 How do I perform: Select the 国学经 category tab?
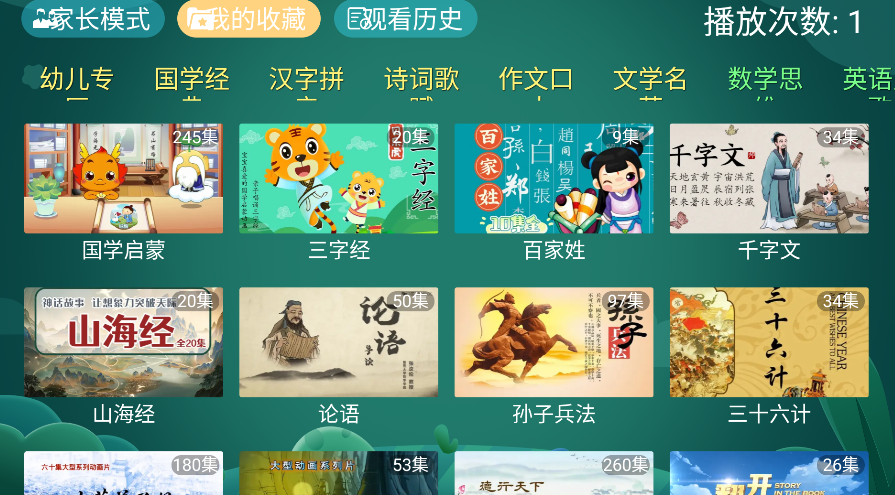(192, 79)
